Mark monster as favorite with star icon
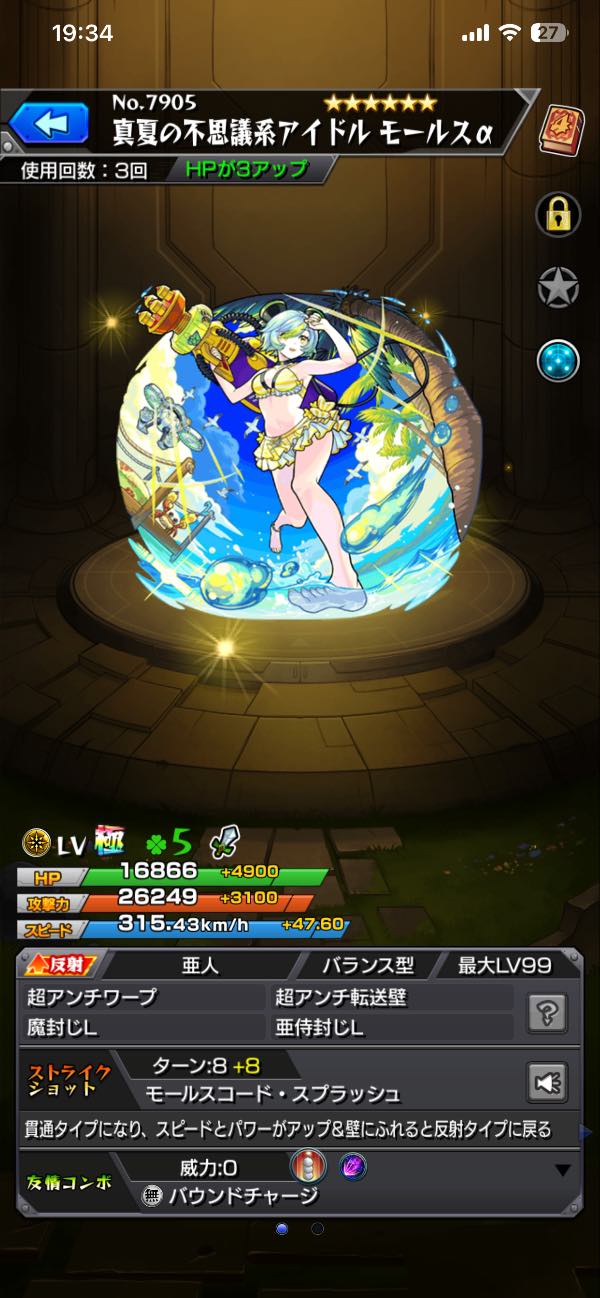This screenshot has height=1298, width=600. pos(558,288)
